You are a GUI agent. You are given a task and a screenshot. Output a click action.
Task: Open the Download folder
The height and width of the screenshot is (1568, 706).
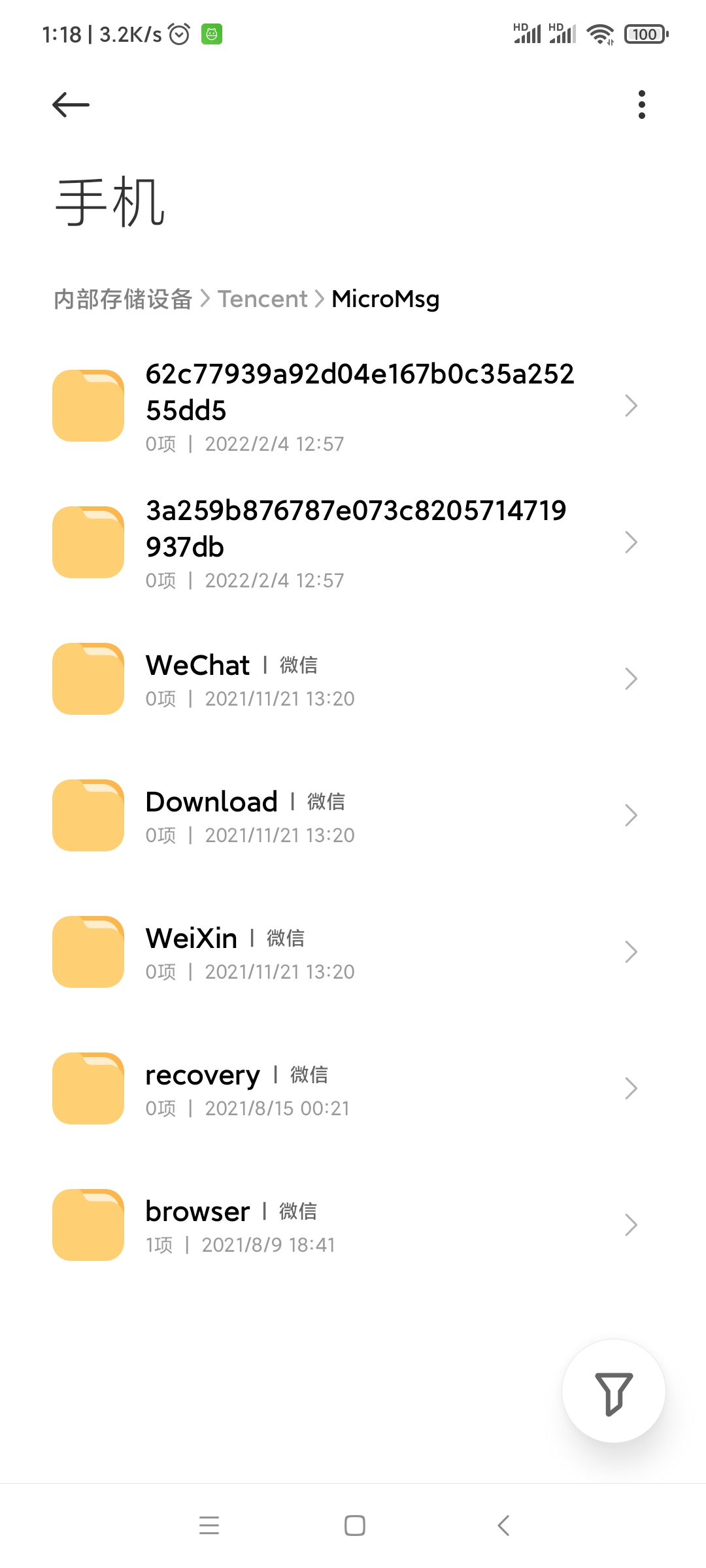tap(353, 815)
